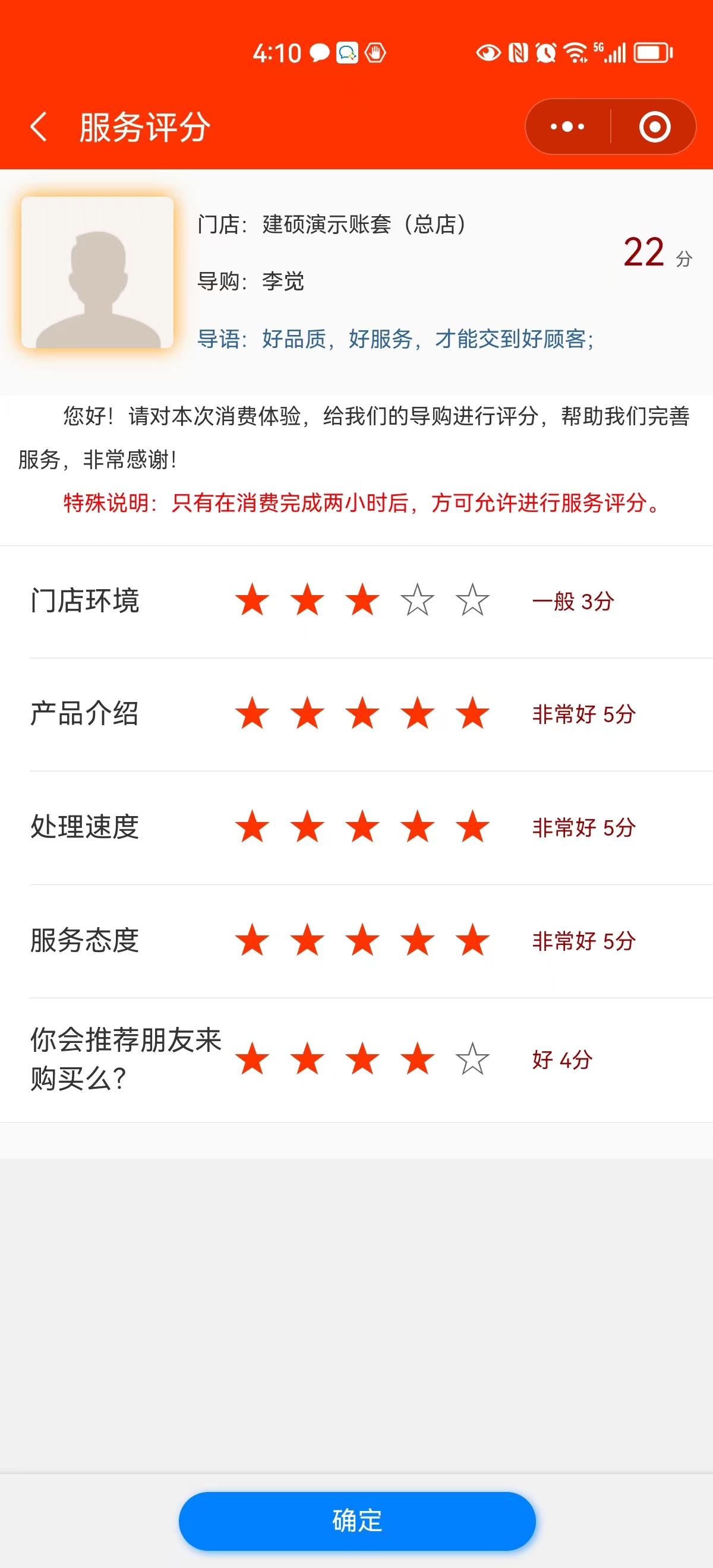
Task: Open the mini program three-dot menu
Action: tap(567, 127)
